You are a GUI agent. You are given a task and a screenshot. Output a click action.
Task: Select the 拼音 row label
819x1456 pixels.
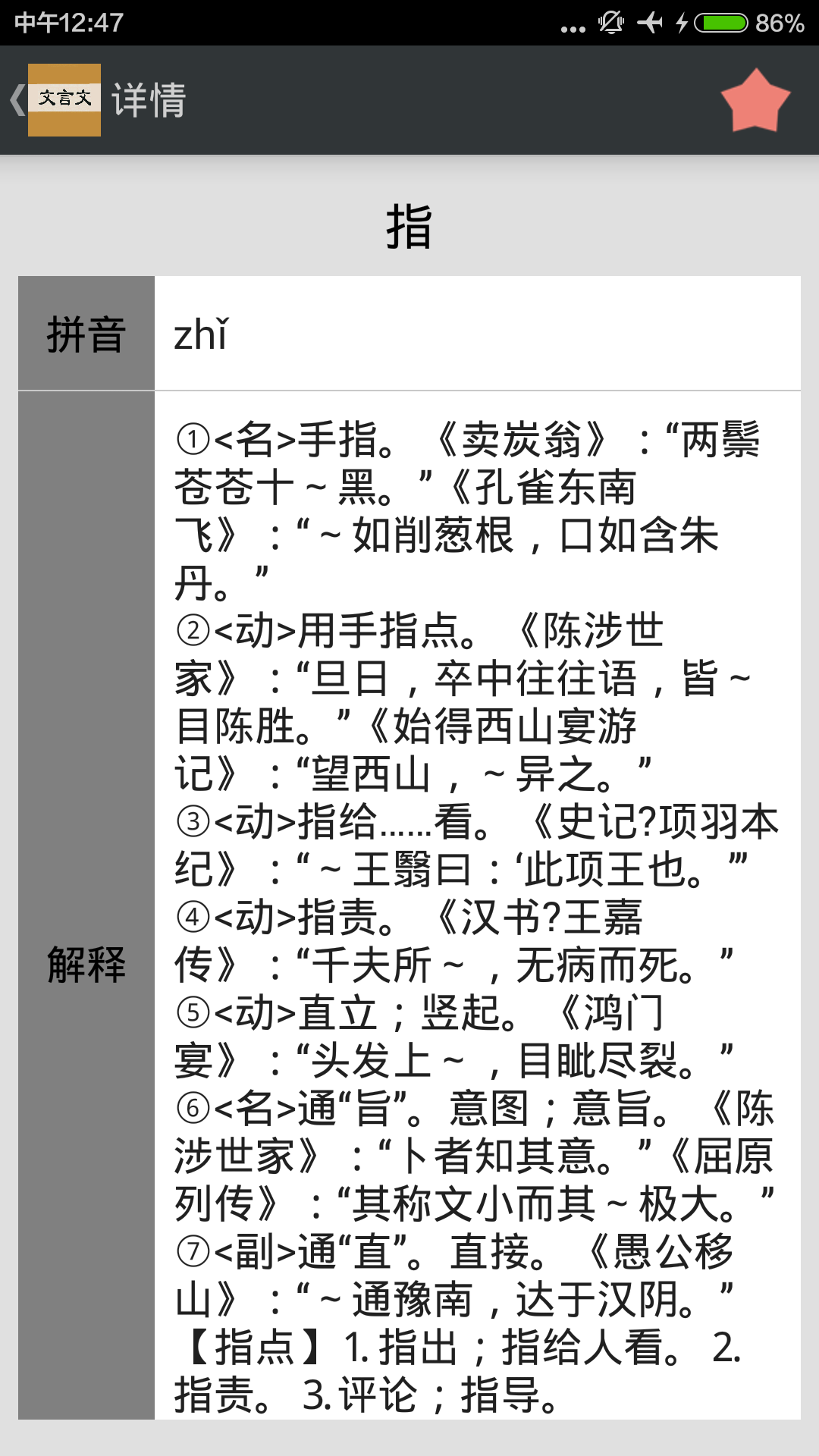point(86,334)
